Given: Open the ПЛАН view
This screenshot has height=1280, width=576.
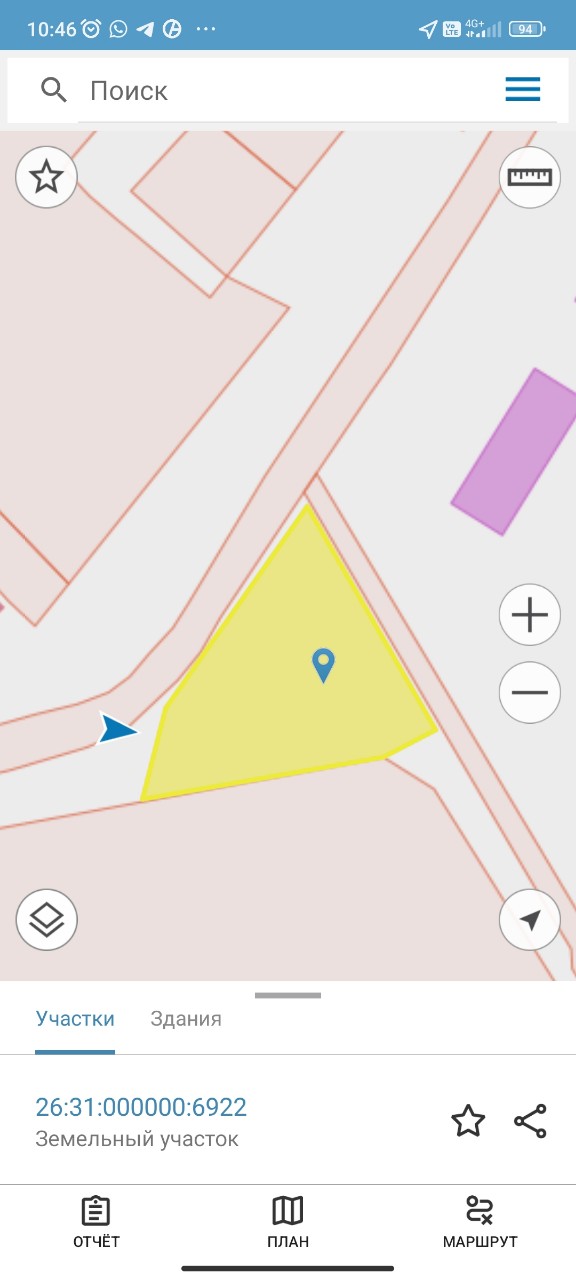Looking at the screenshot, I should point(288,1222).
